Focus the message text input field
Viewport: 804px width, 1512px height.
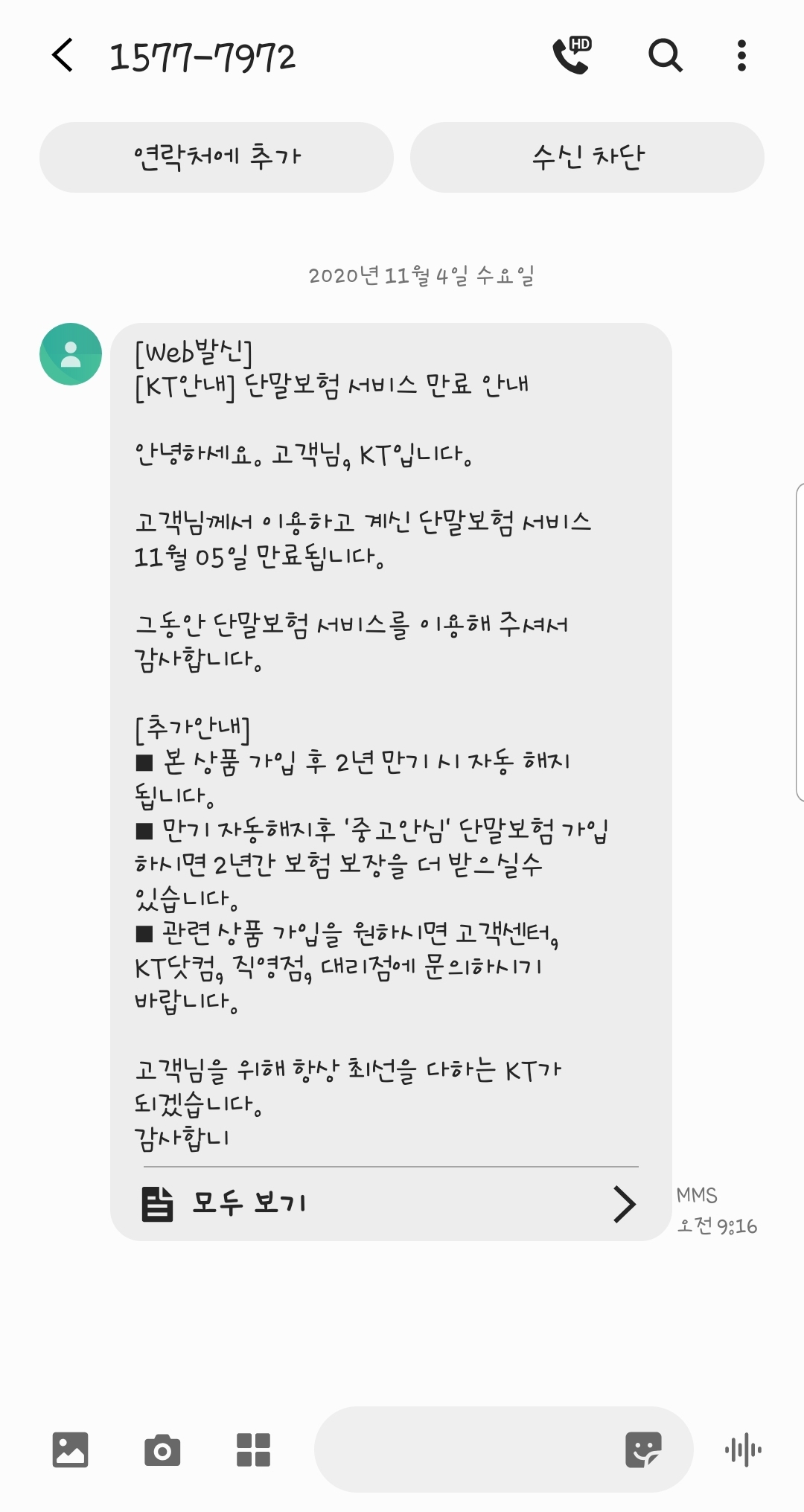click(x=462, y=1449)
